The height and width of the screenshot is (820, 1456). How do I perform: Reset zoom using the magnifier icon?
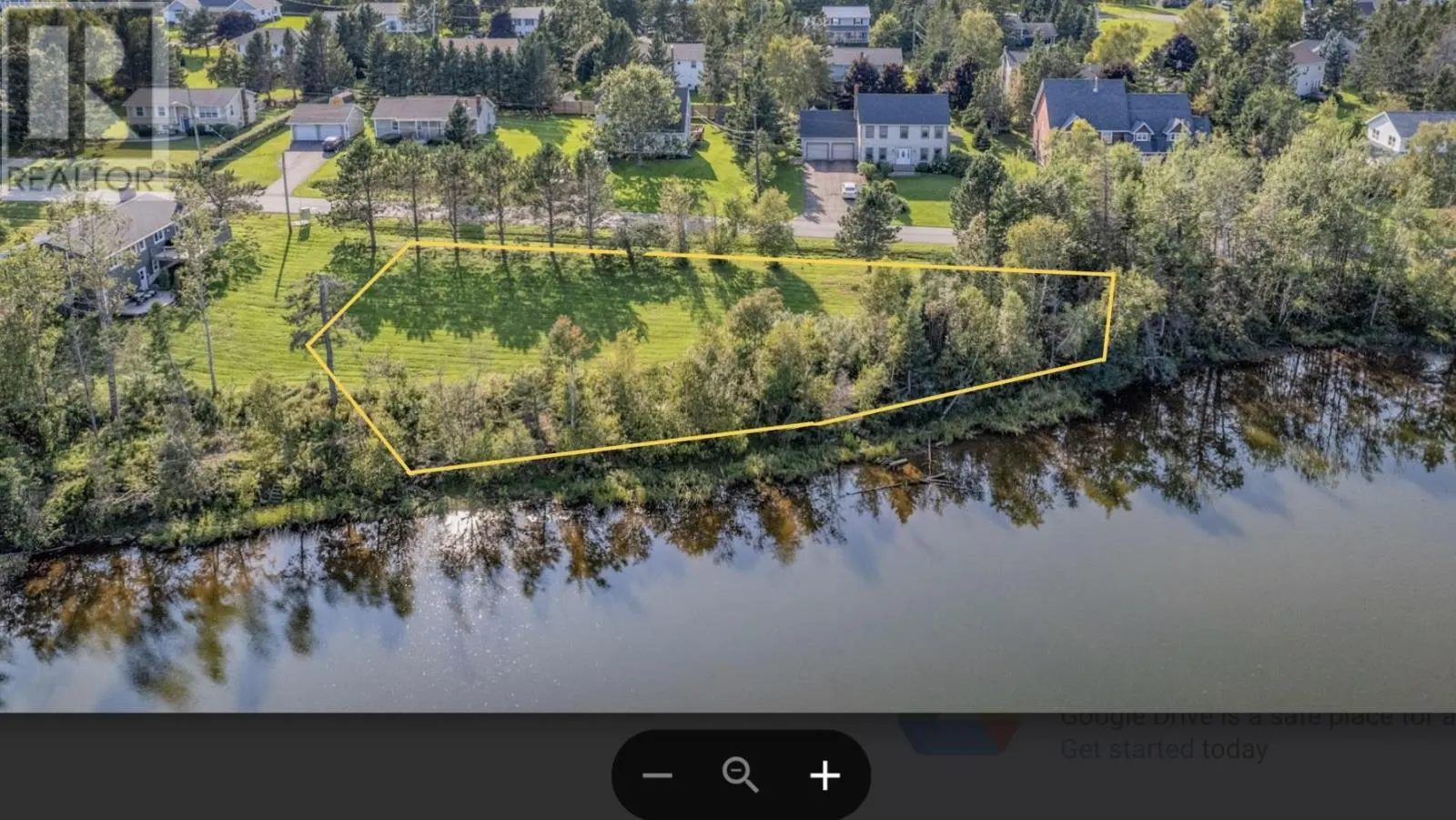pyautogui.click(x=740, y=775)
